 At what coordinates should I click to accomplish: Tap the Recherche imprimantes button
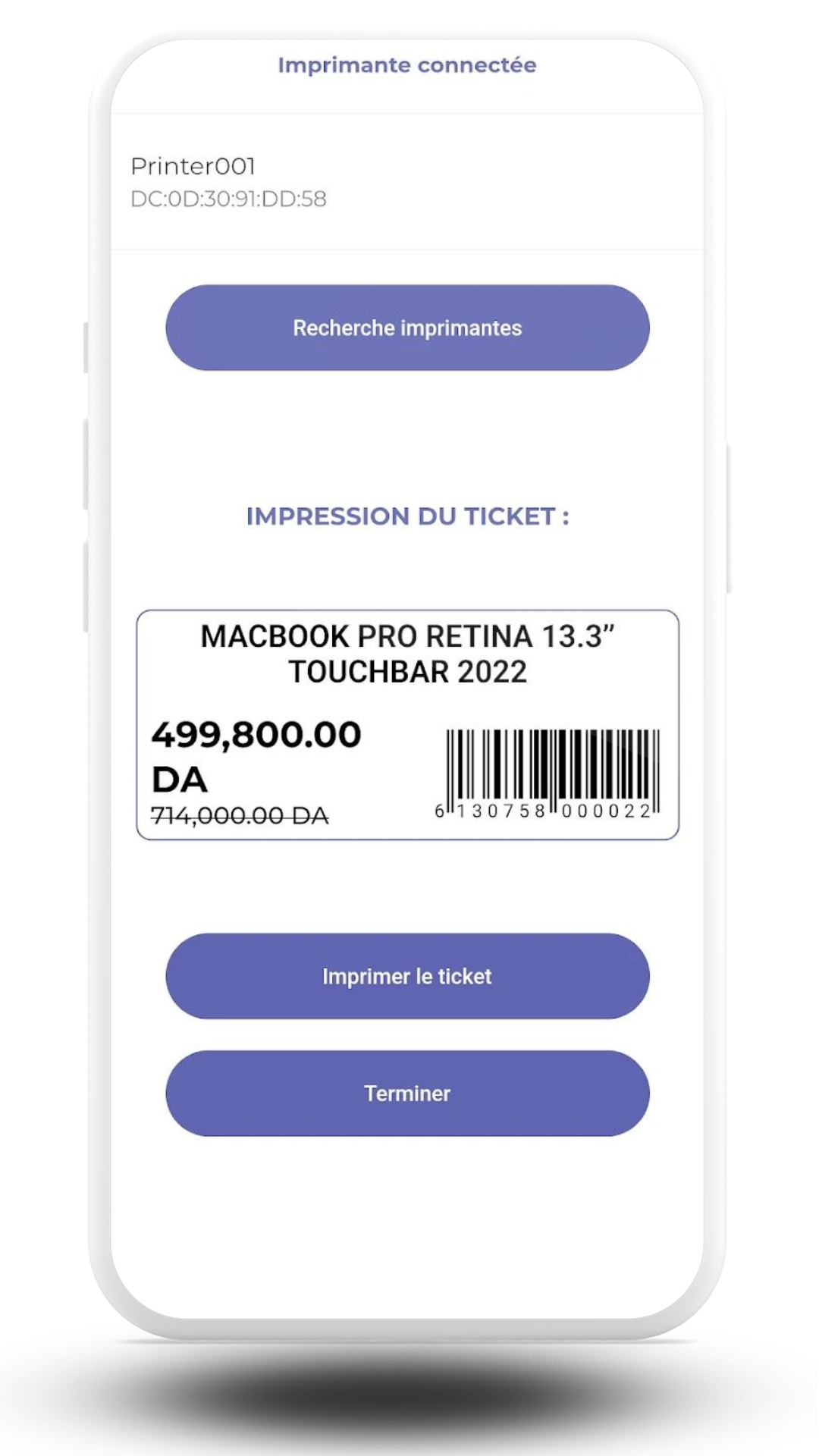point(407,328)
